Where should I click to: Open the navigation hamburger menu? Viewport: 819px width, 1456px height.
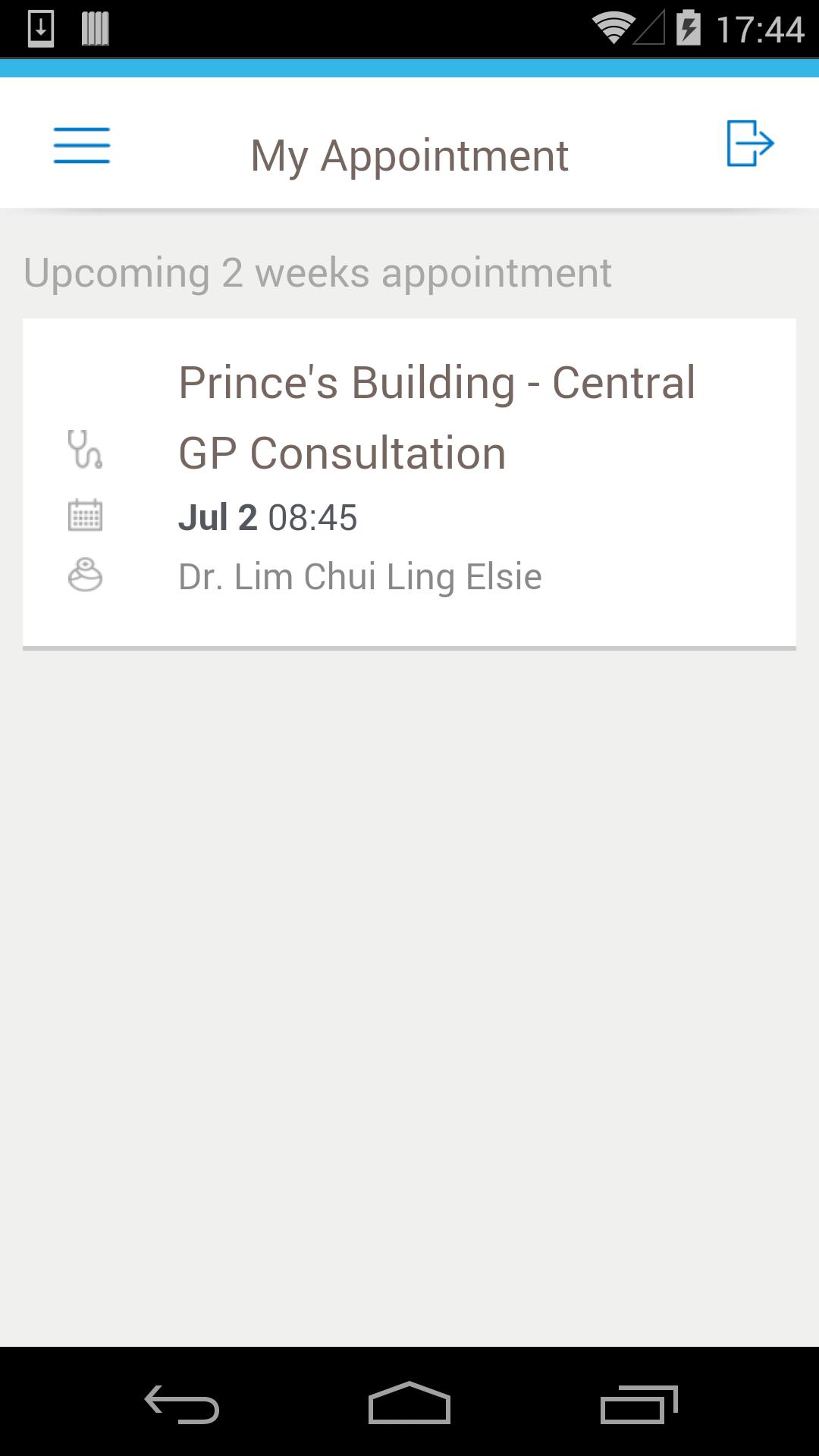coord(81,146)
